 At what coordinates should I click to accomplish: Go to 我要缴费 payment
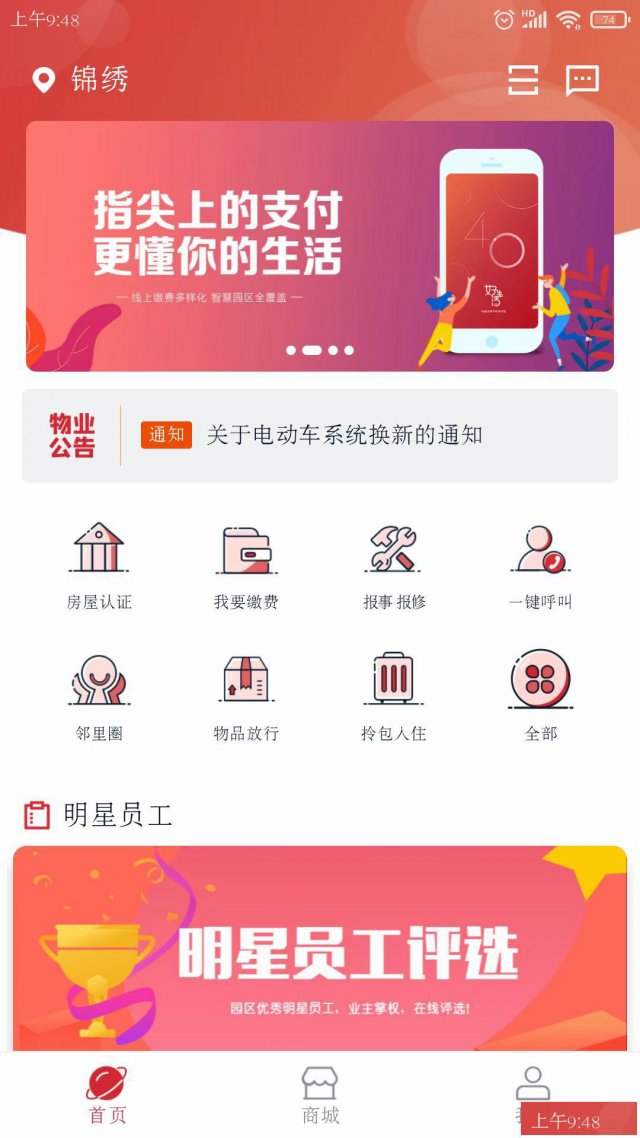pos(246,566)
